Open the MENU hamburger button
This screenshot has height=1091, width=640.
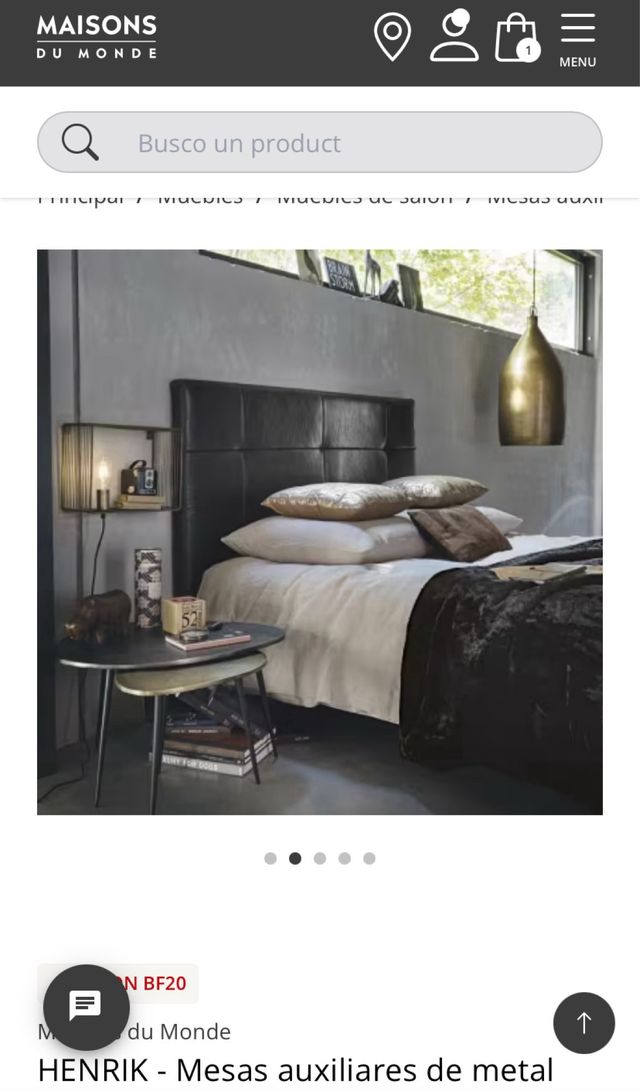coord(577,40)
